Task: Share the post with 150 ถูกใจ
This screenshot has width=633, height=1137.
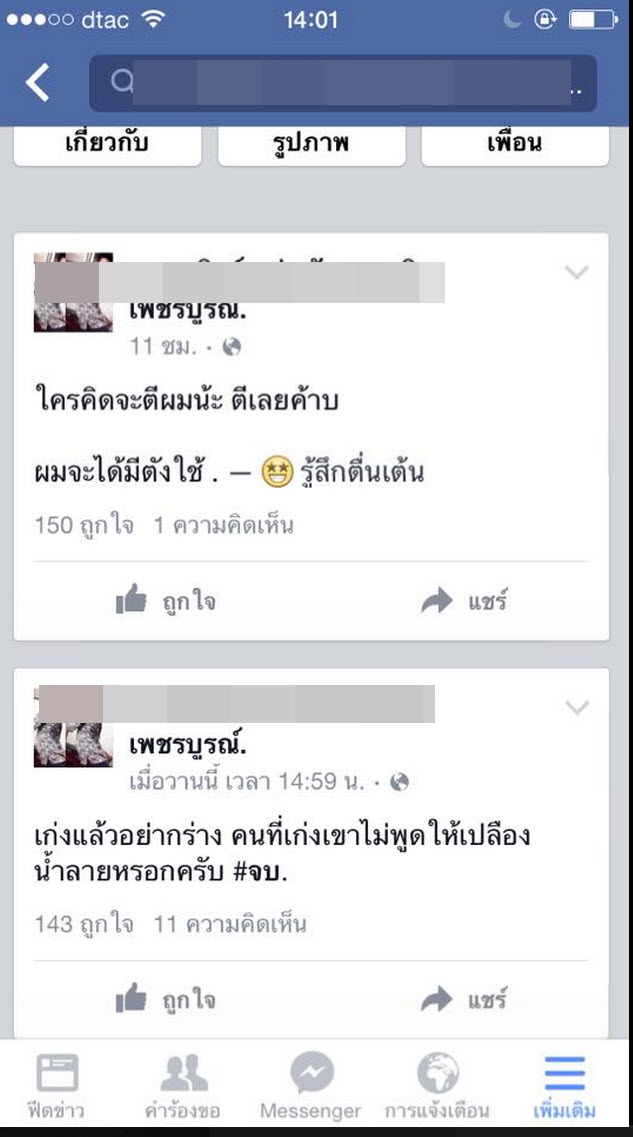Action: tap(464, 601)
